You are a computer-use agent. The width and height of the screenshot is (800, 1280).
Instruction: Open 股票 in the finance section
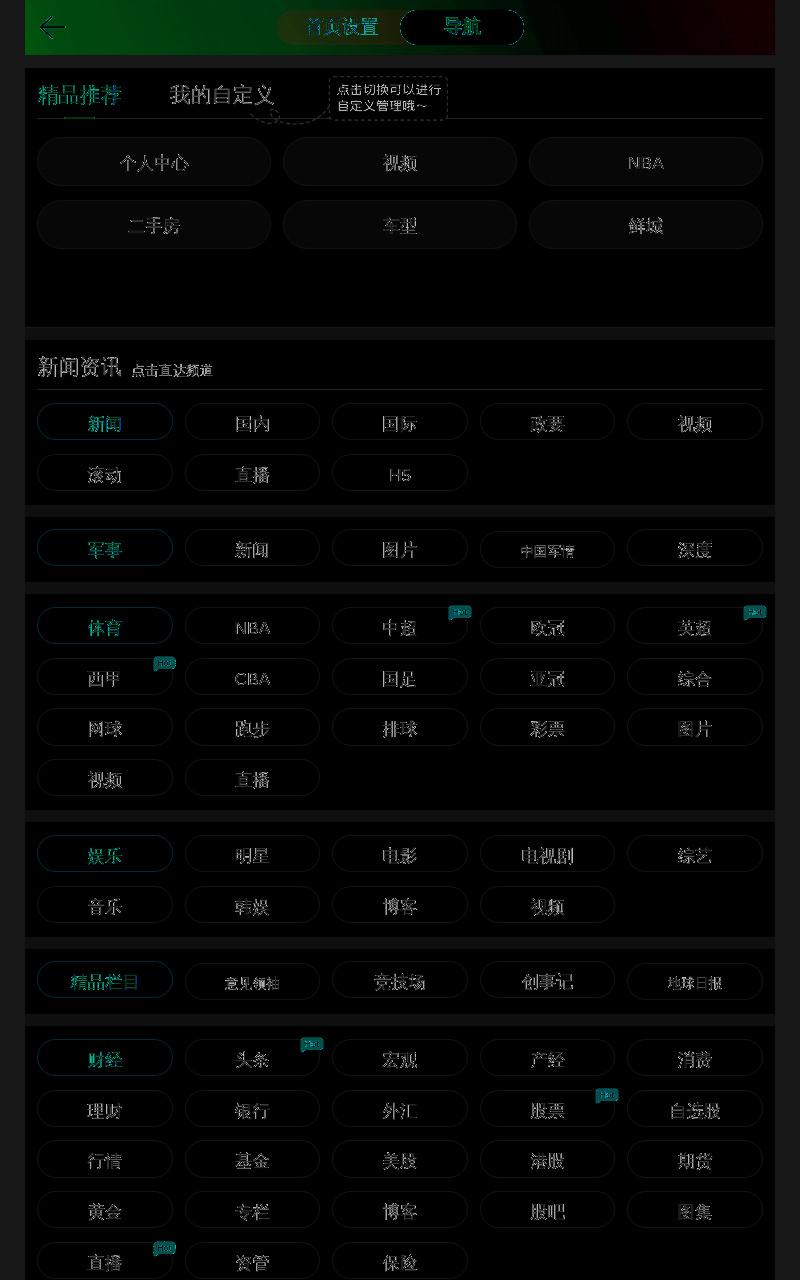pos(547,1110)
